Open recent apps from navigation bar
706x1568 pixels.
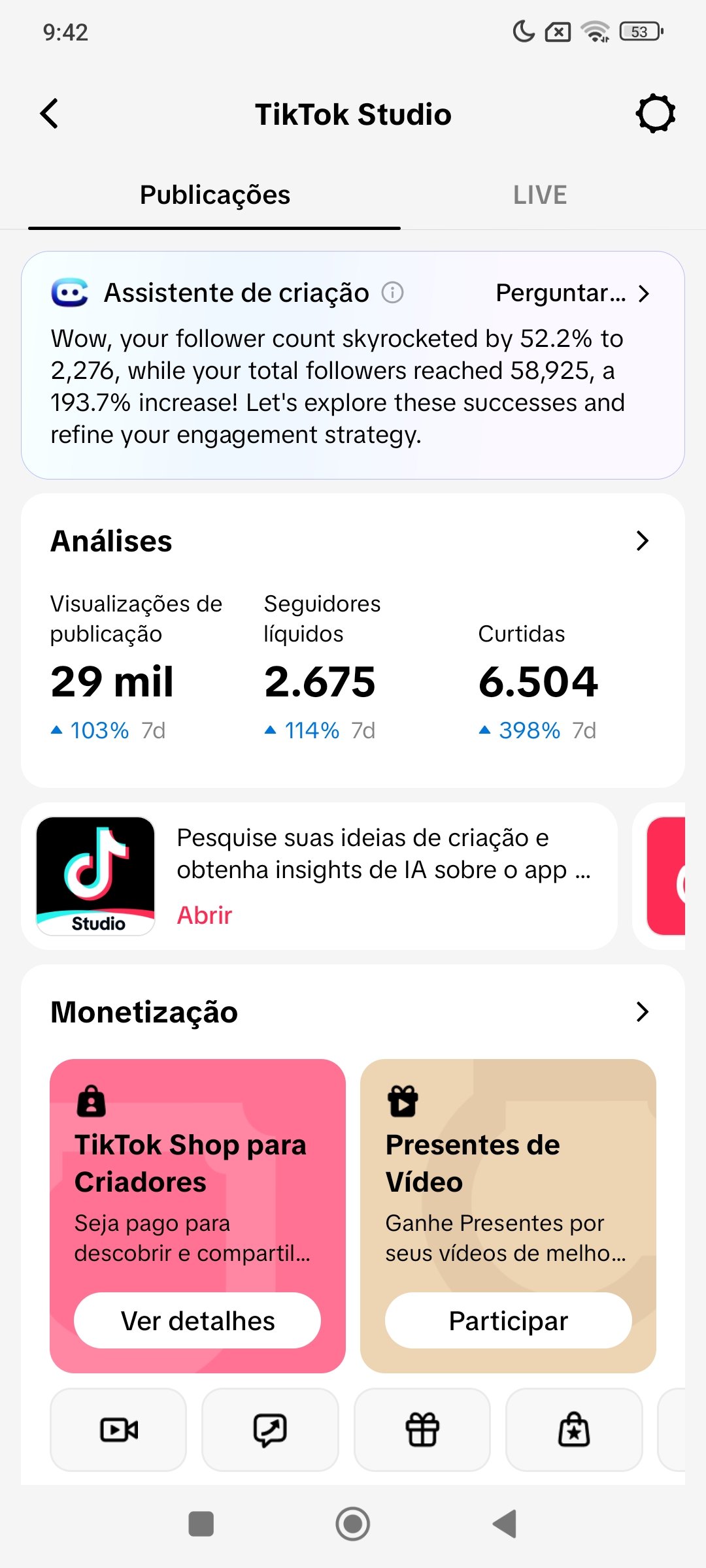[201, 1524]
